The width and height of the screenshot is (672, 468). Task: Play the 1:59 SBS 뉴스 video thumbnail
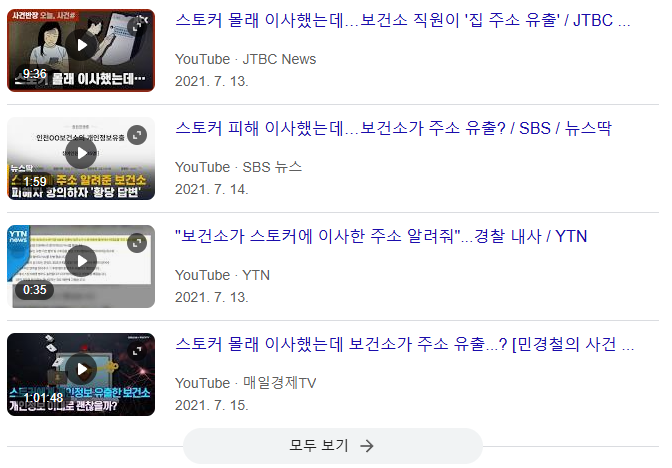(81, 157)
